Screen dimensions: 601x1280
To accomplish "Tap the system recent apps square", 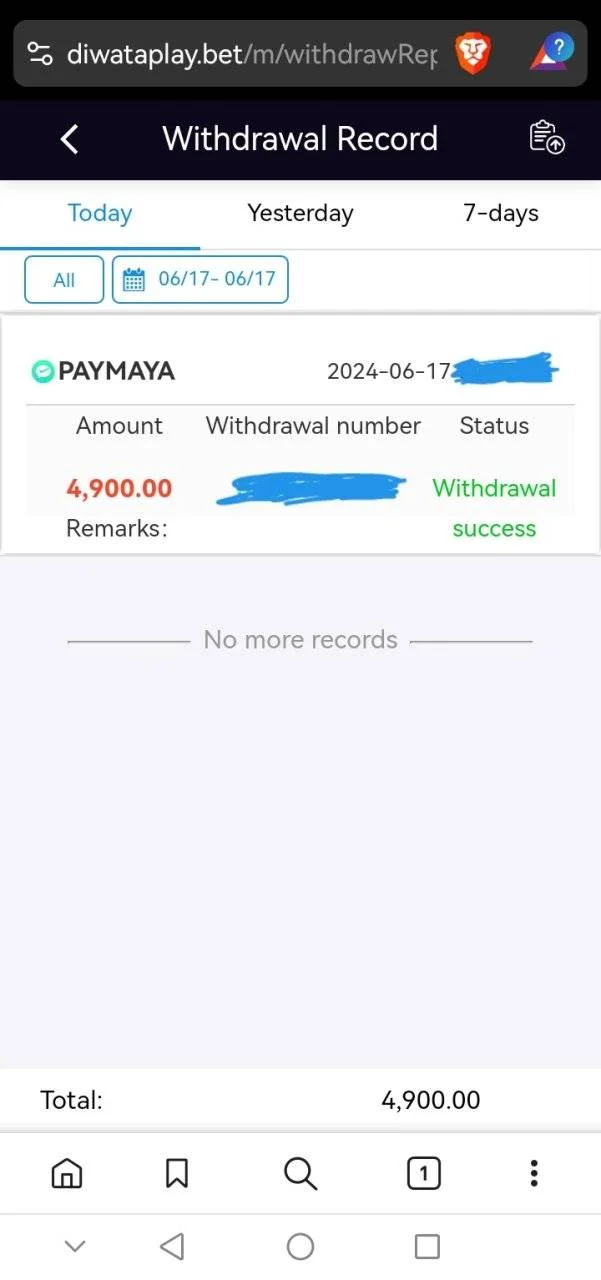I will click(x=427, y=1246).
